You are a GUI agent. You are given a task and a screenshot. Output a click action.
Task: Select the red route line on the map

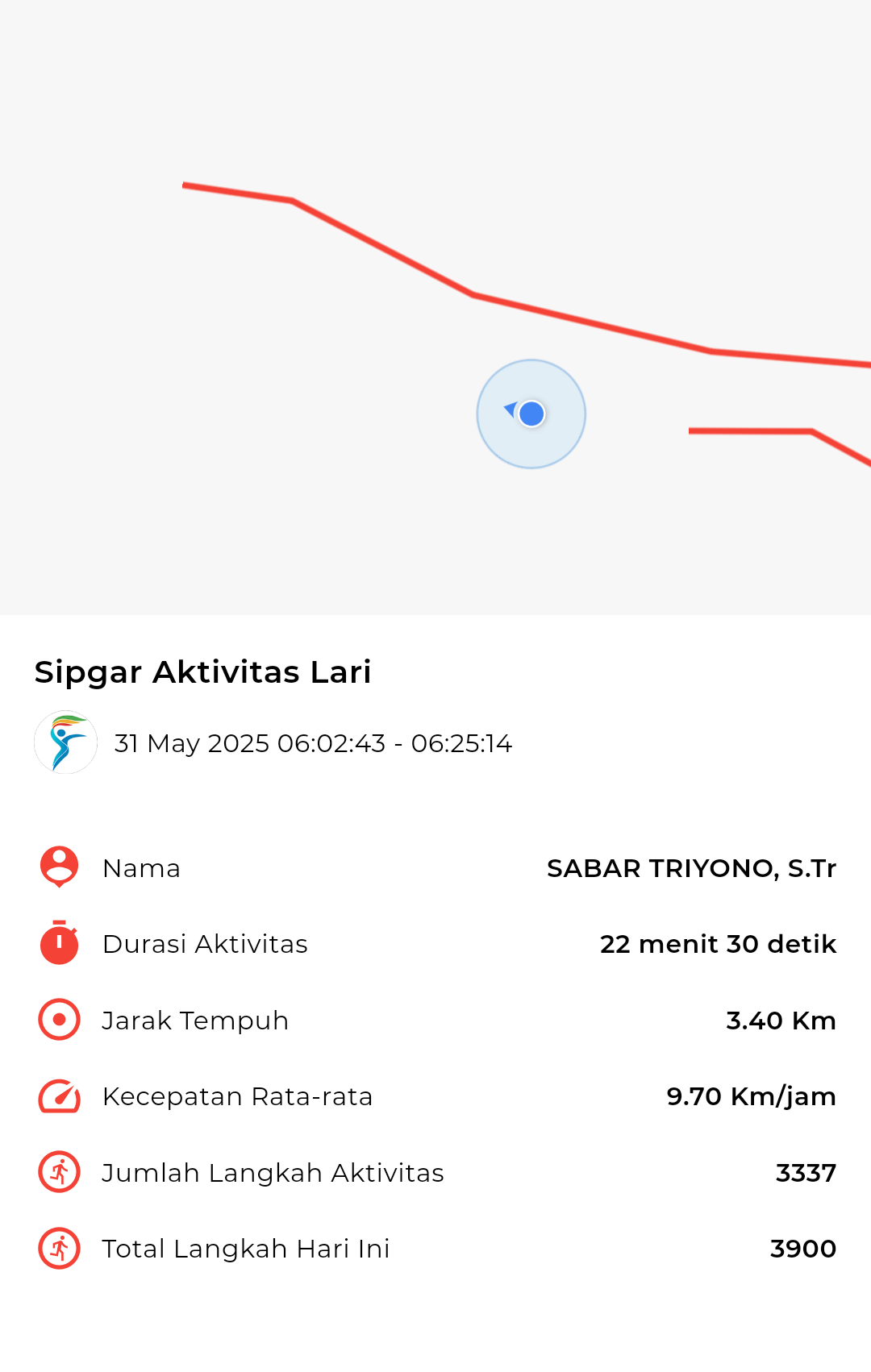(x=468, y=293)
